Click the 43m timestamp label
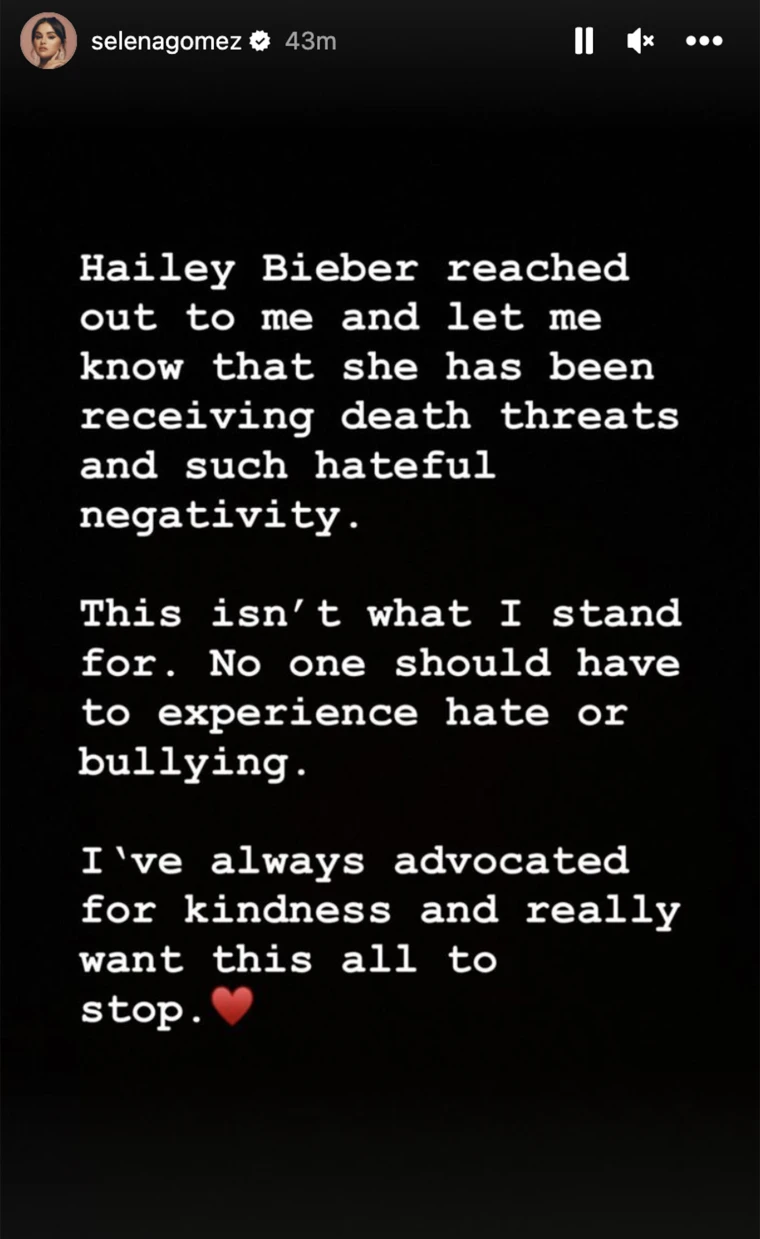This screenshot has height=1239, width=760. click(312, 41)
